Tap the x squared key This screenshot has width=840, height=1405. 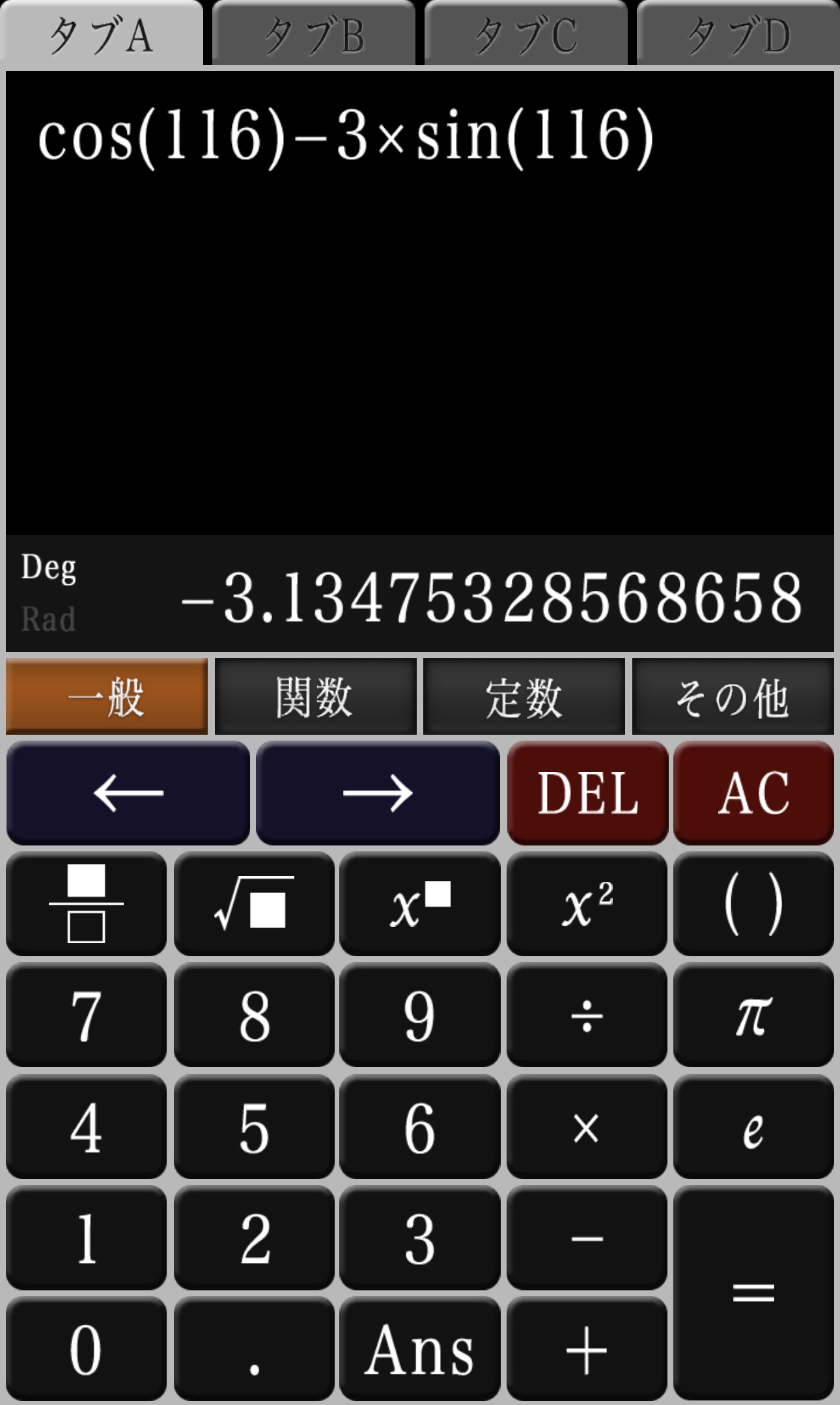tap(587, 904)
